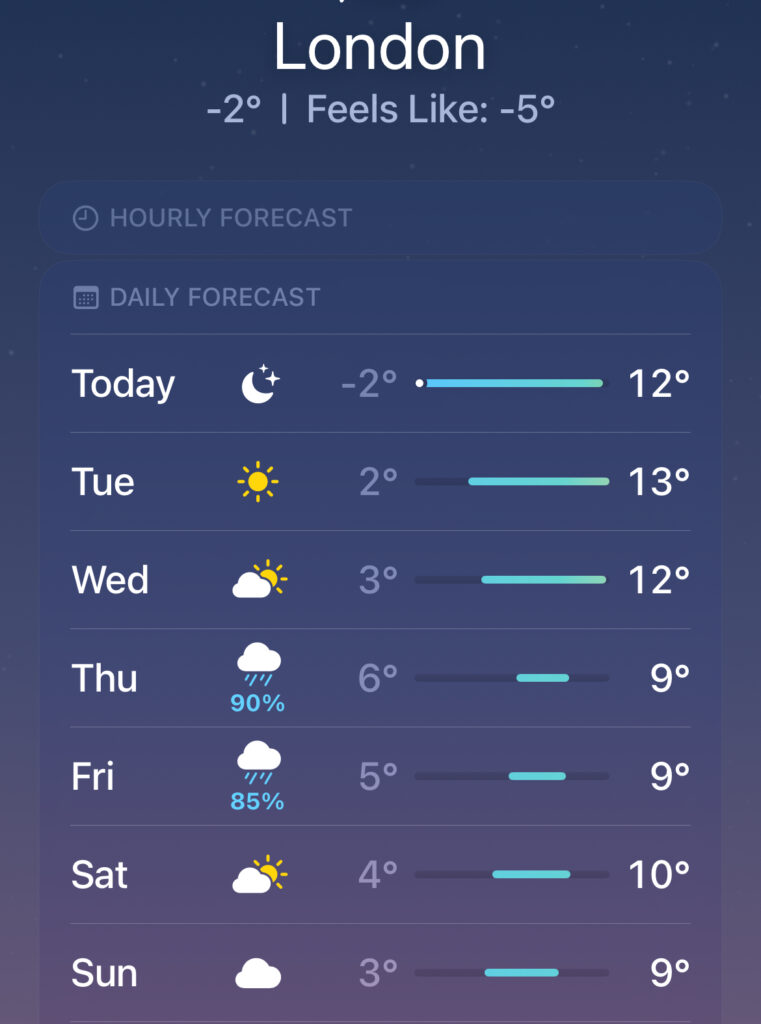Show Saturday's forecast details
Screen dimensions: 761x1024
tap(380, 875)
